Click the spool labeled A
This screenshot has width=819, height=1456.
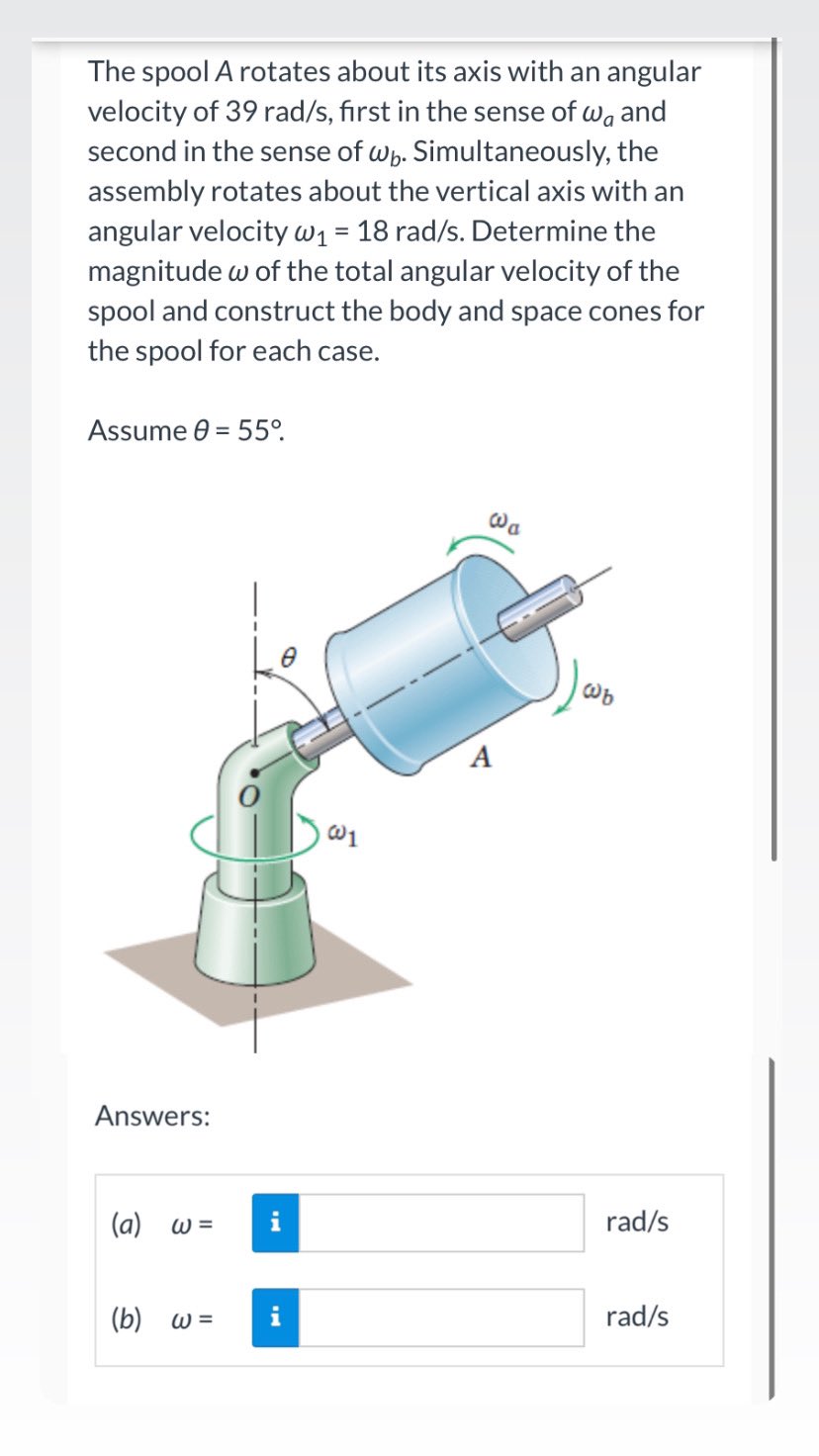pos(482,758)
